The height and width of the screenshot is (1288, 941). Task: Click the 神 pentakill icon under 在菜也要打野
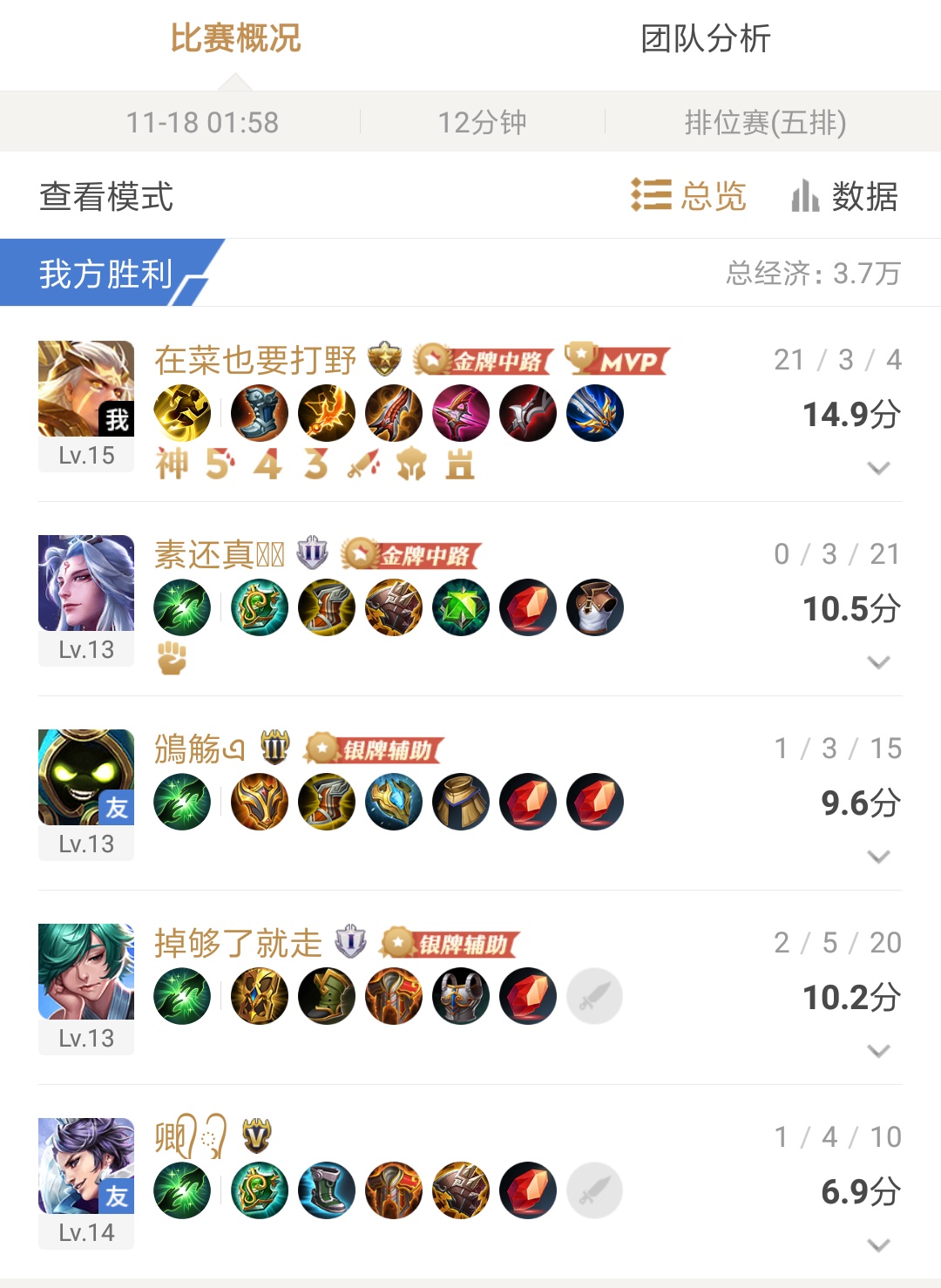[x=173, y=464]
